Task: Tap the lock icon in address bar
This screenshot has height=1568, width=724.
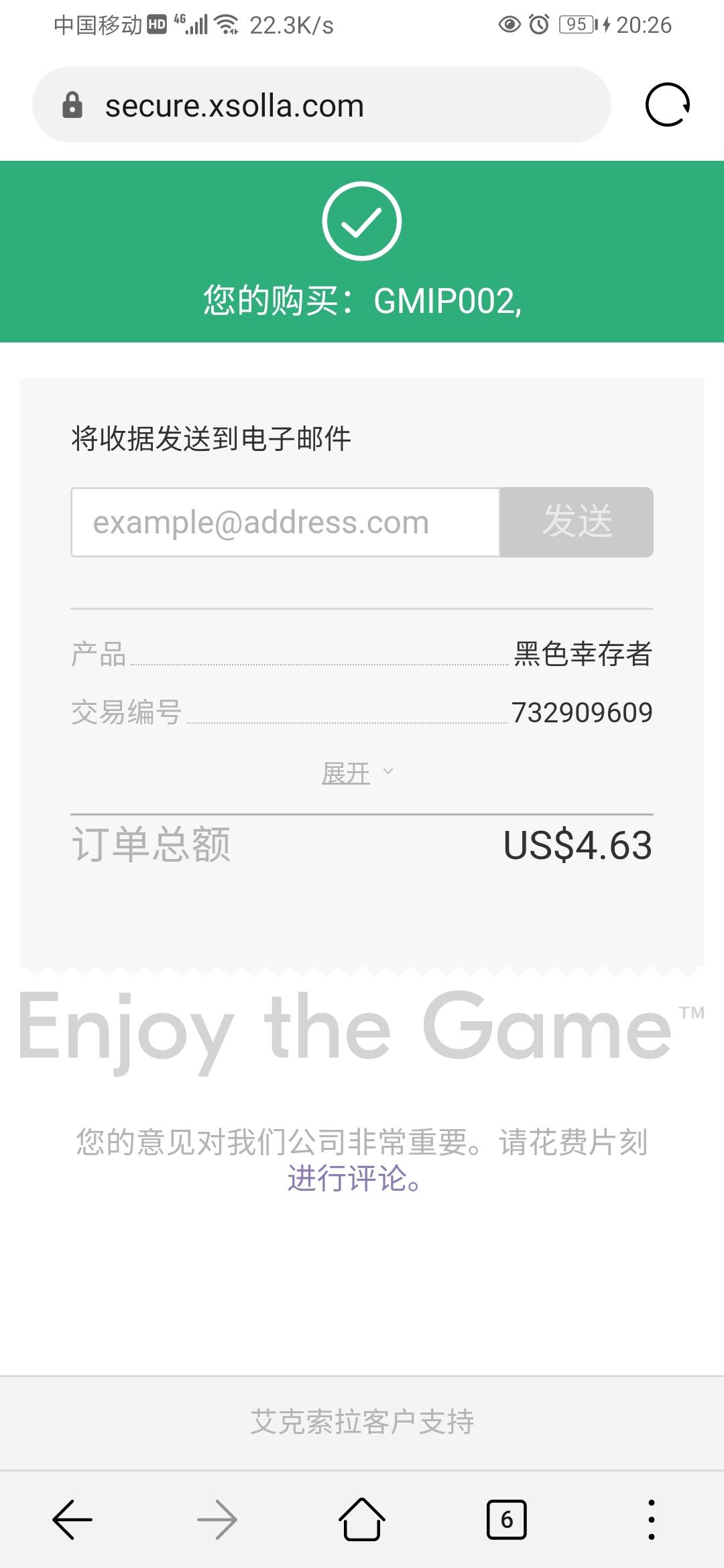Action: pos(74,105)
